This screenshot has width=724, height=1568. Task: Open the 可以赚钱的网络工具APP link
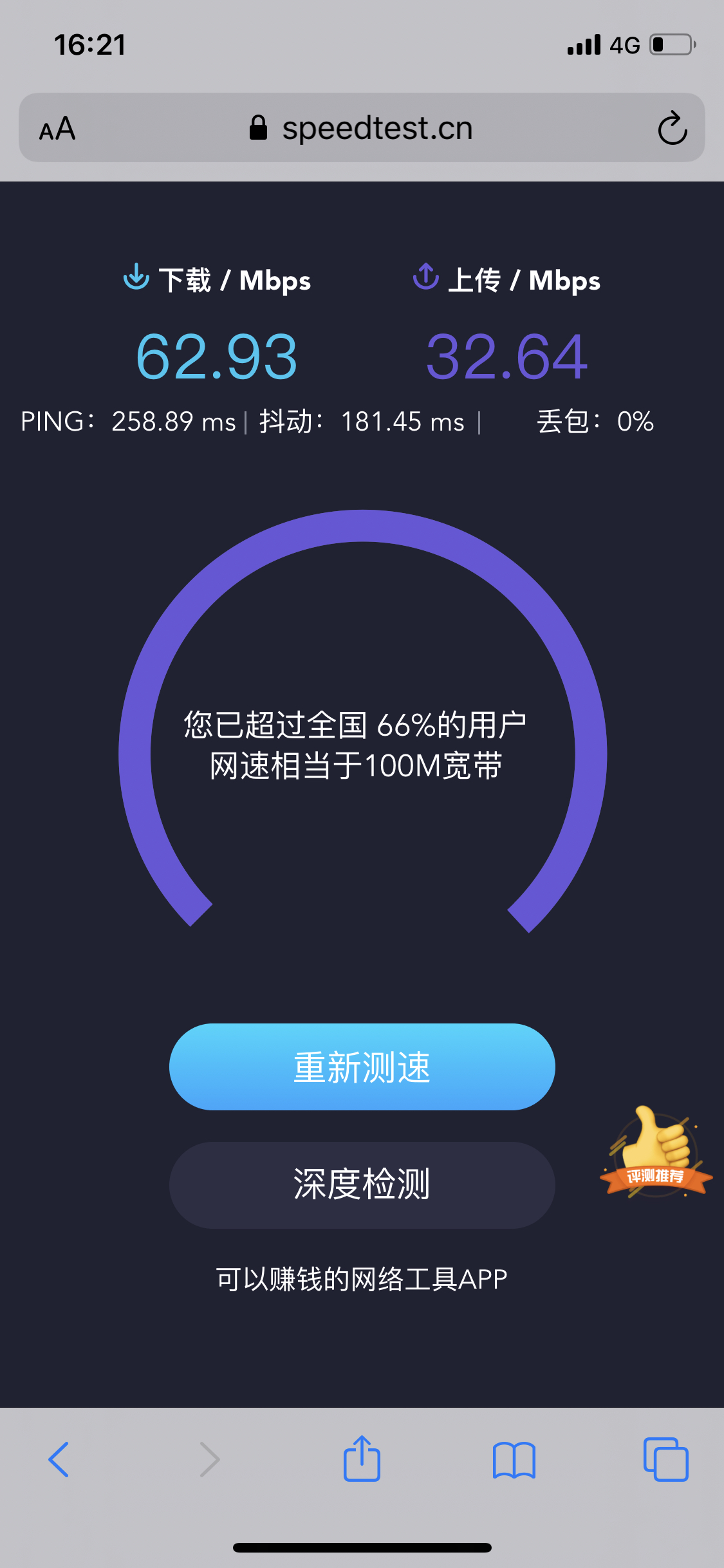coord(362,1279)
